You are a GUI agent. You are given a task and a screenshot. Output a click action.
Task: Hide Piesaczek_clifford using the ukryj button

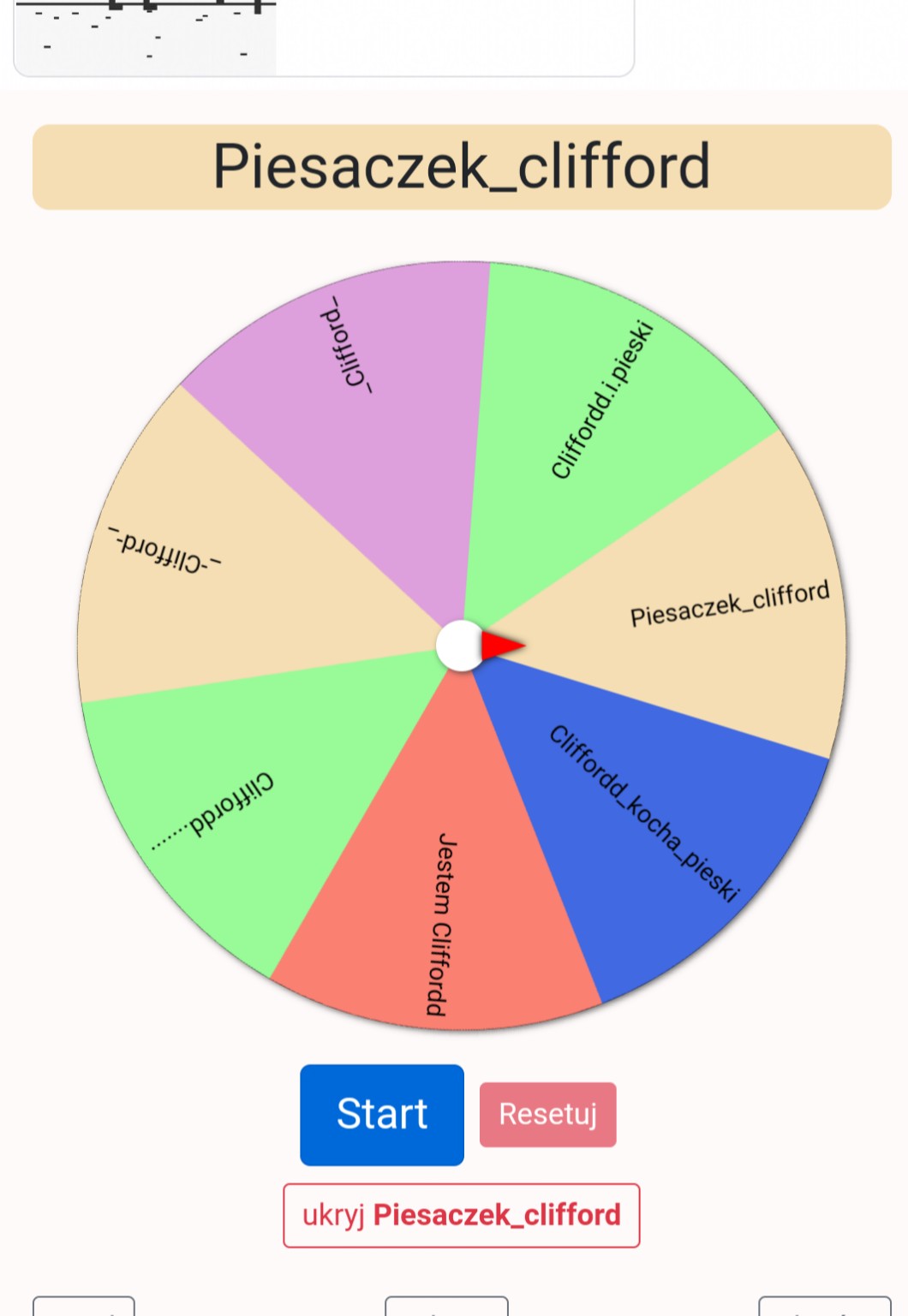[x=461, y=1215]
